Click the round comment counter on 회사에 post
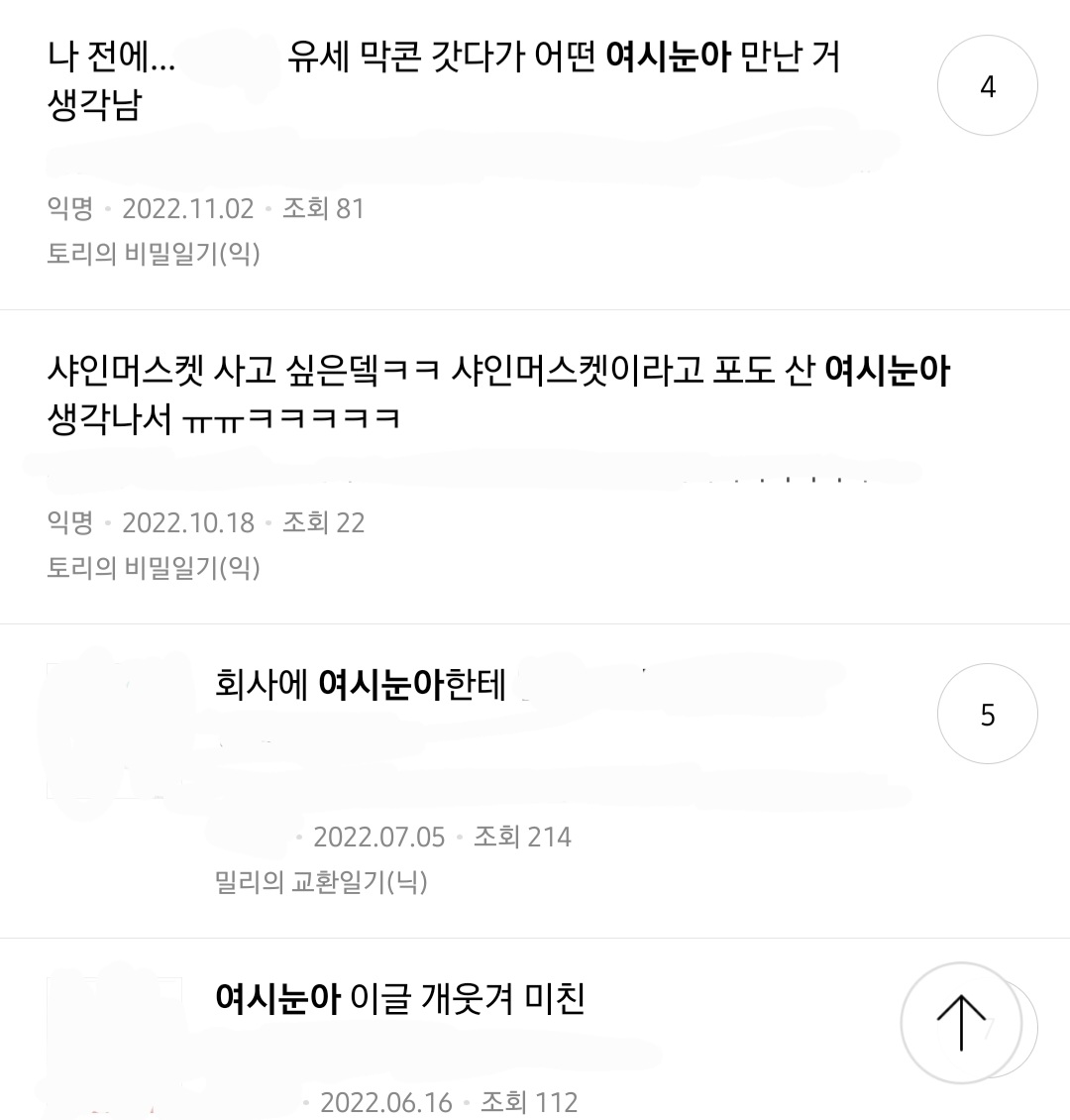Viewport: 1070px width, 1120px height. [x=987, y=713]
